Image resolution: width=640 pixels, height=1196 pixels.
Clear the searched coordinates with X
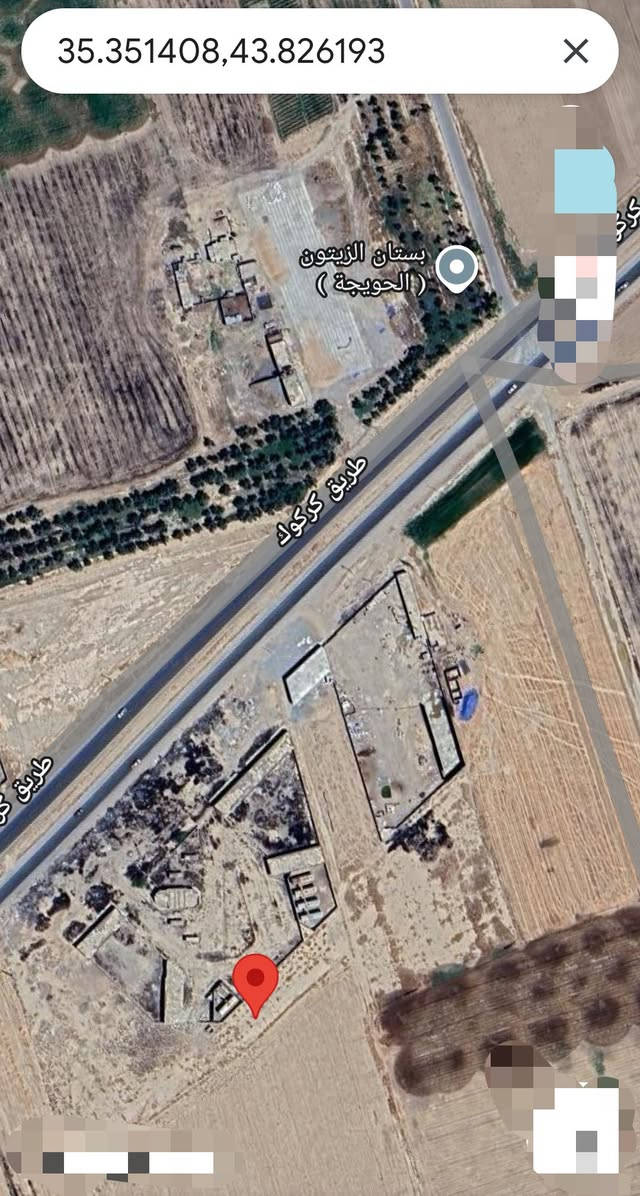coord(576,52)
